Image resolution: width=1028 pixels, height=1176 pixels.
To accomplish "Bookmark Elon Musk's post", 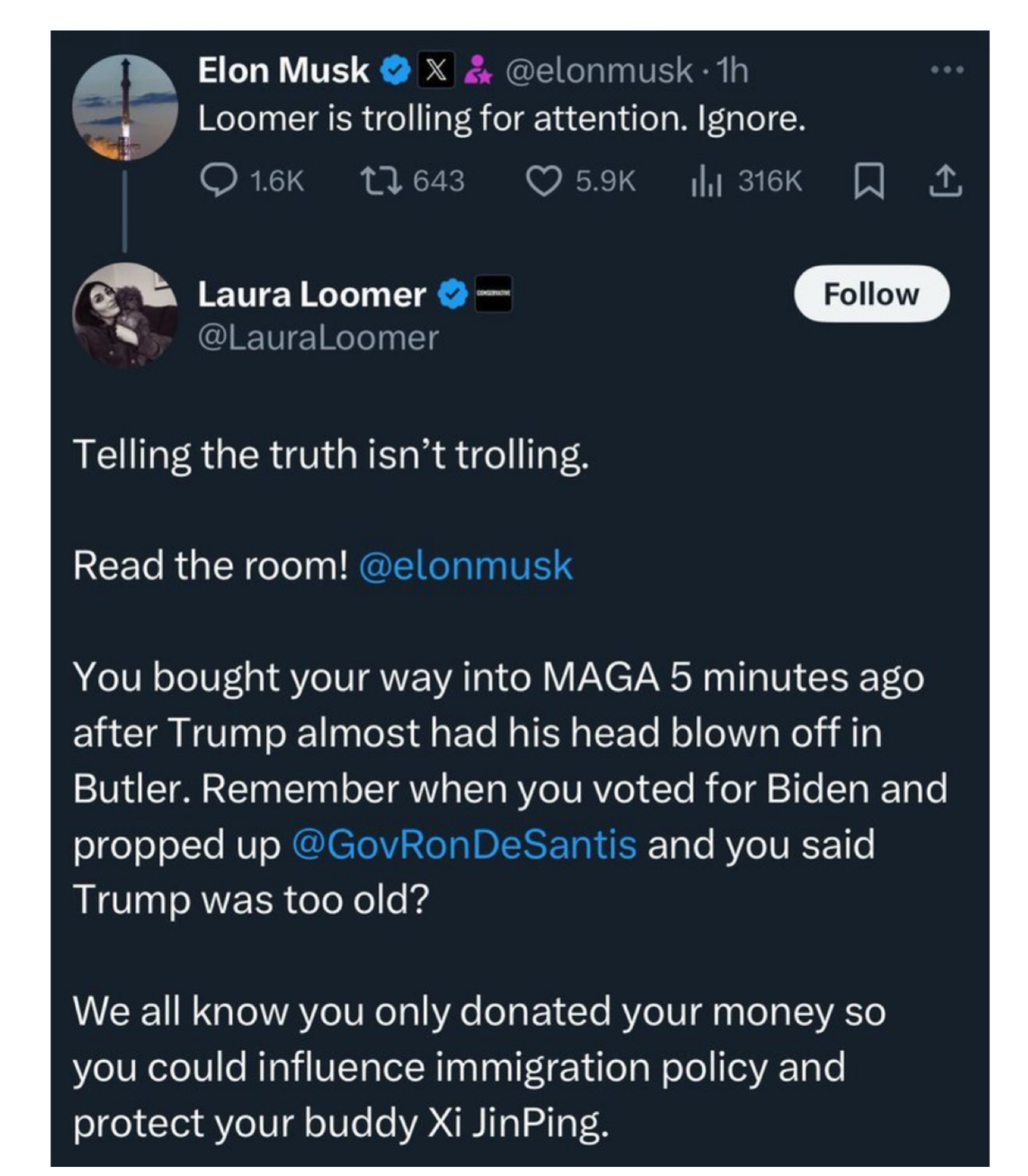I will coord(868,182).
